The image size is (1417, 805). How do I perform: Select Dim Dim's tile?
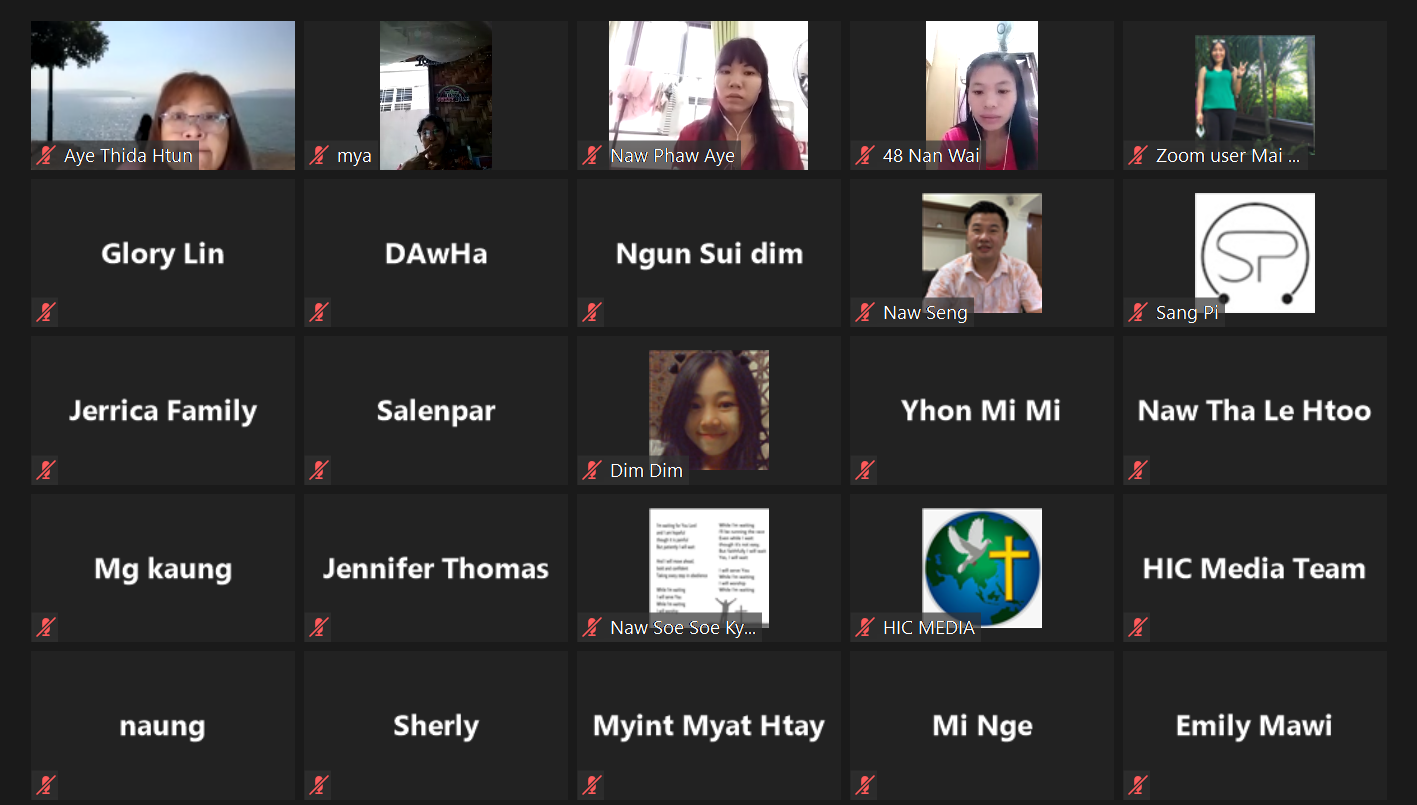point(708,410)
